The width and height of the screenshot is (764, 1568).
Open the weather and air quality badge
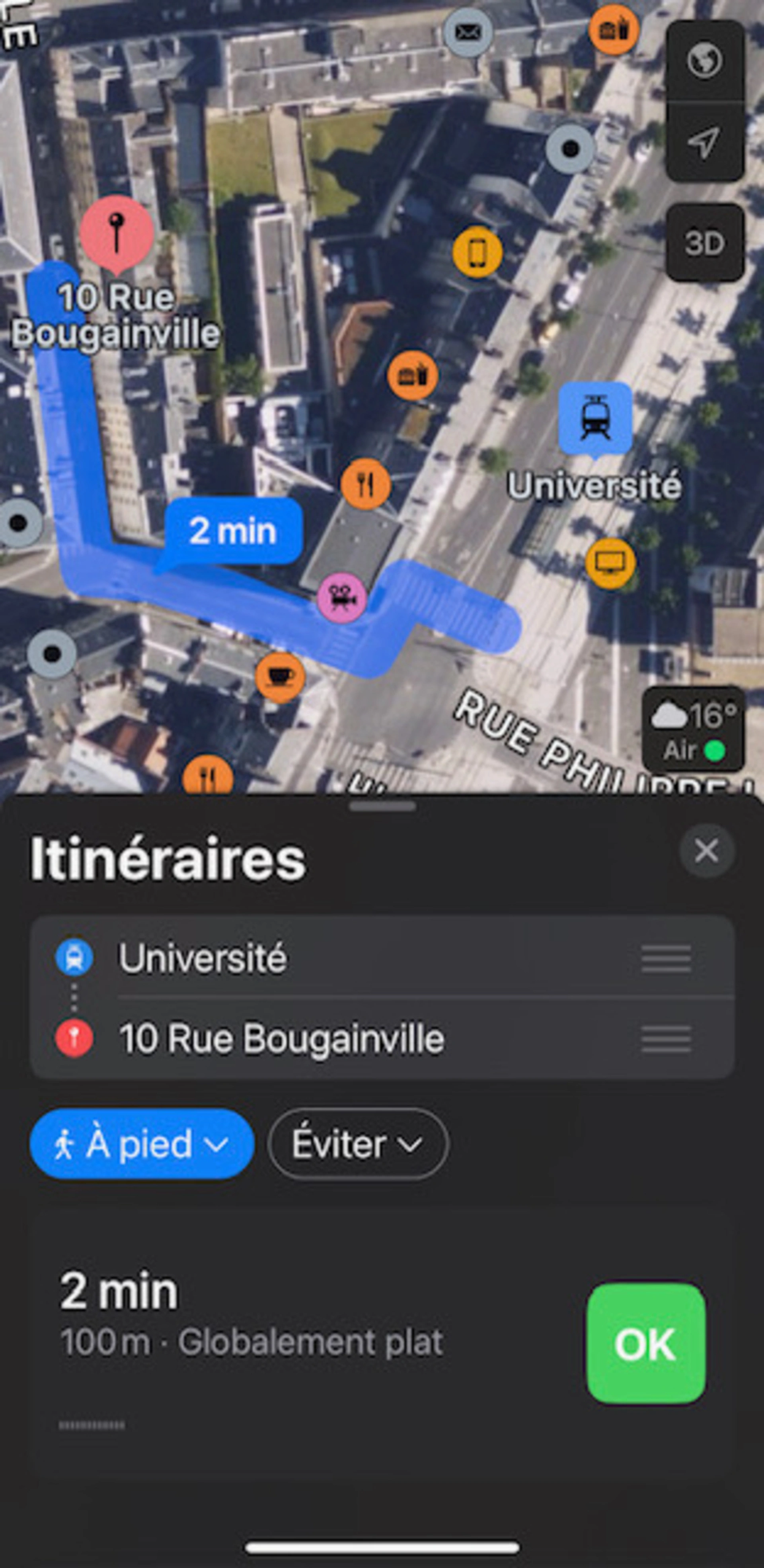click(x=694, y=729)
